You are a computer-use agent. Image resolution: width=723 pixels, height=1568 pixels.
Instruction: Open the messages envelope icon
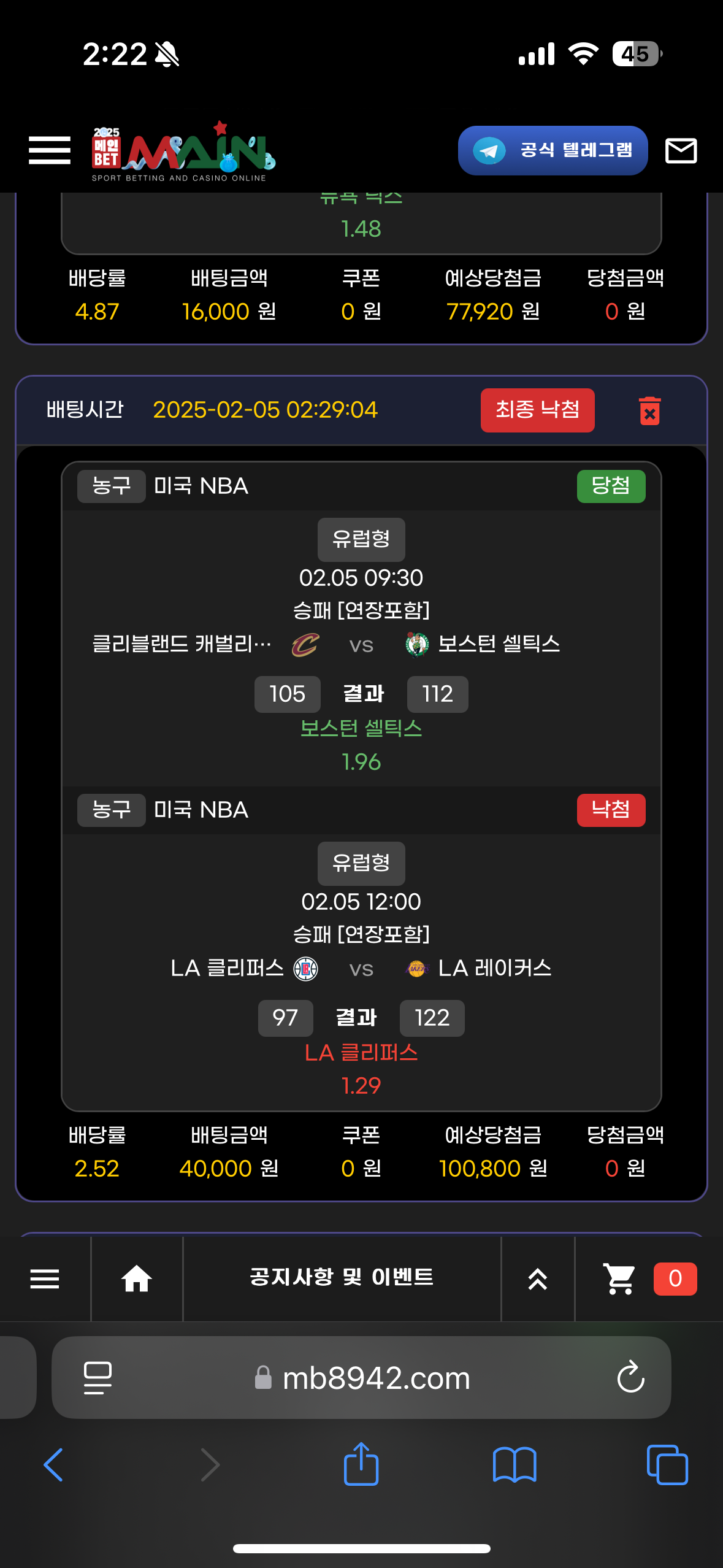pyautogui.click(x=681, y=150)
